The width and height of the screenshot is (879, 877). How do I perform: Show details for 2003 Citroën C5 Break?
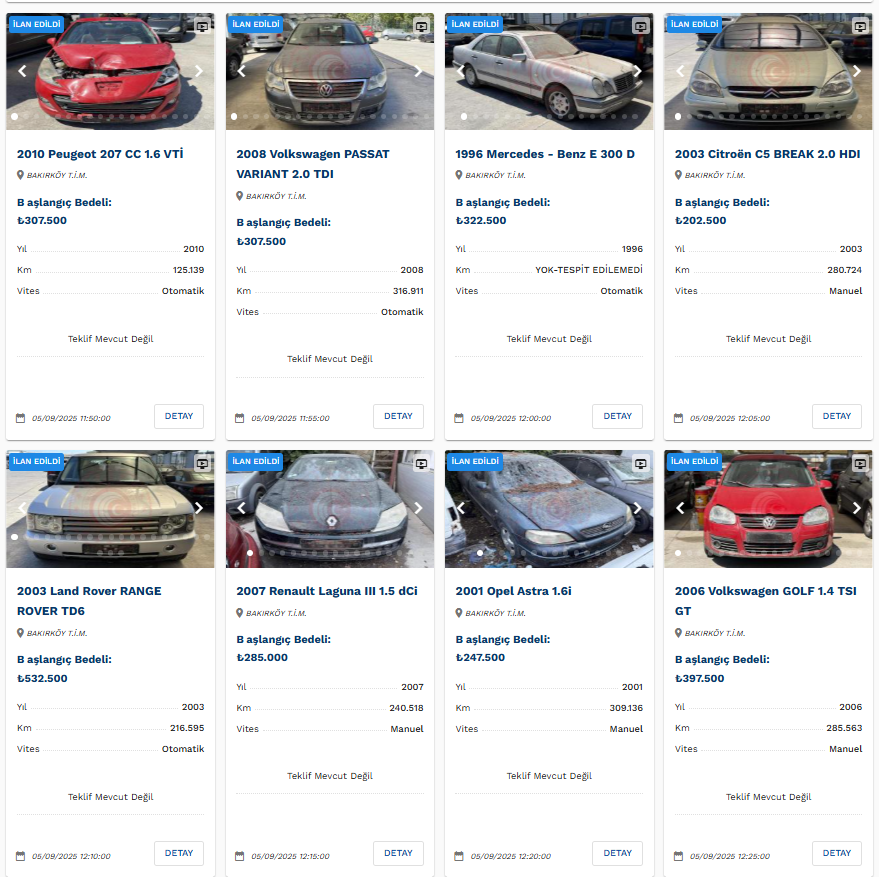836,416
